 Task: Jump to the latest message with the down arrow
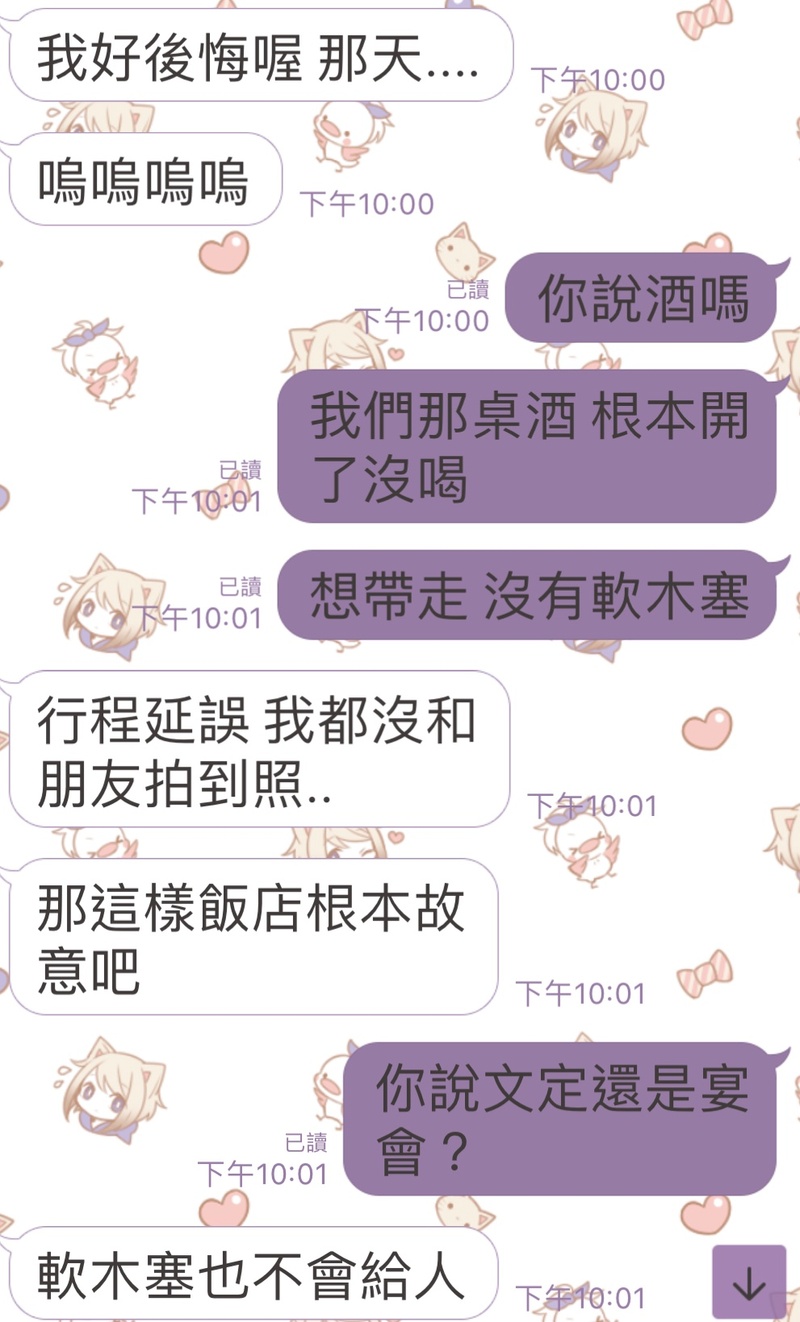(x=749, y=1283)
